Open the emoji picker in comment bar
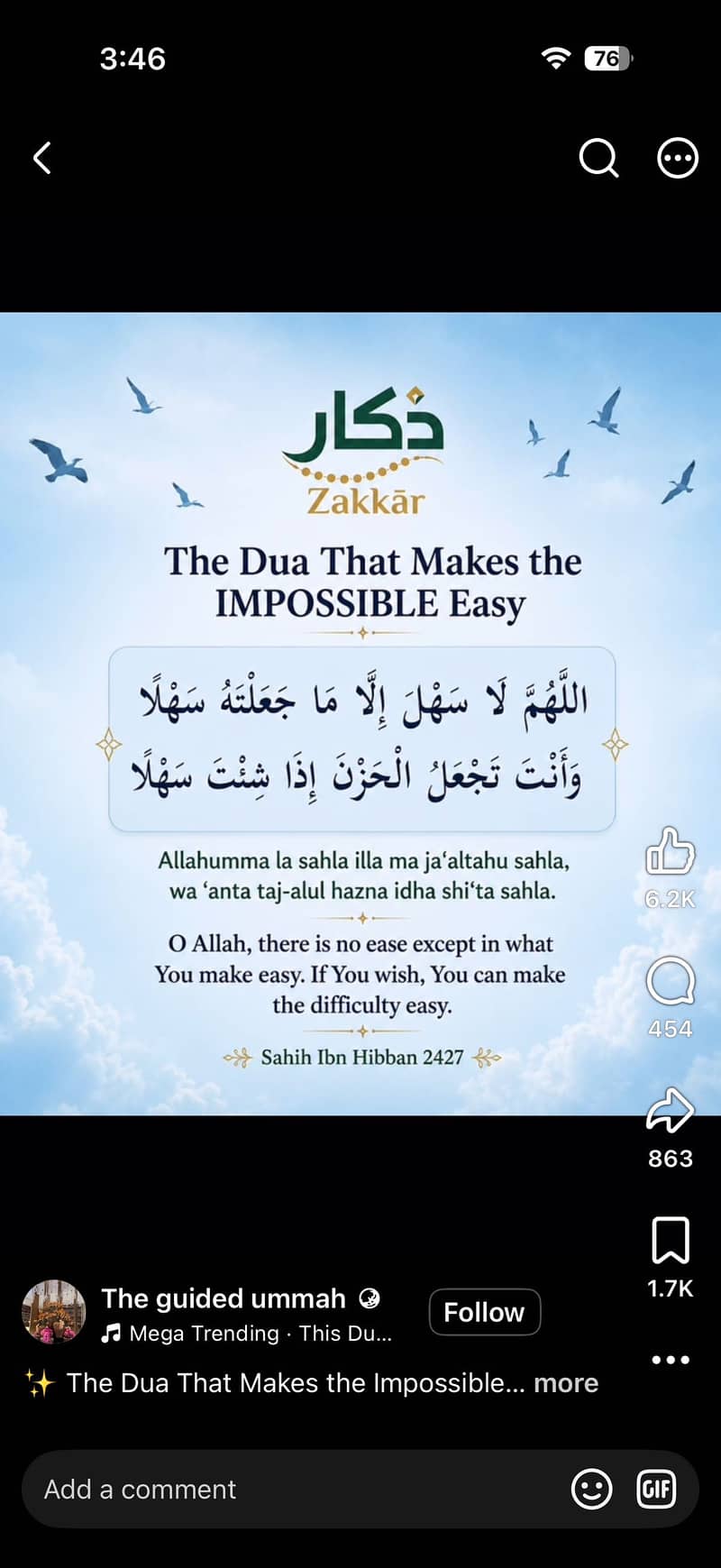This screenshot has width=721, height=1568. [592, 1489]
